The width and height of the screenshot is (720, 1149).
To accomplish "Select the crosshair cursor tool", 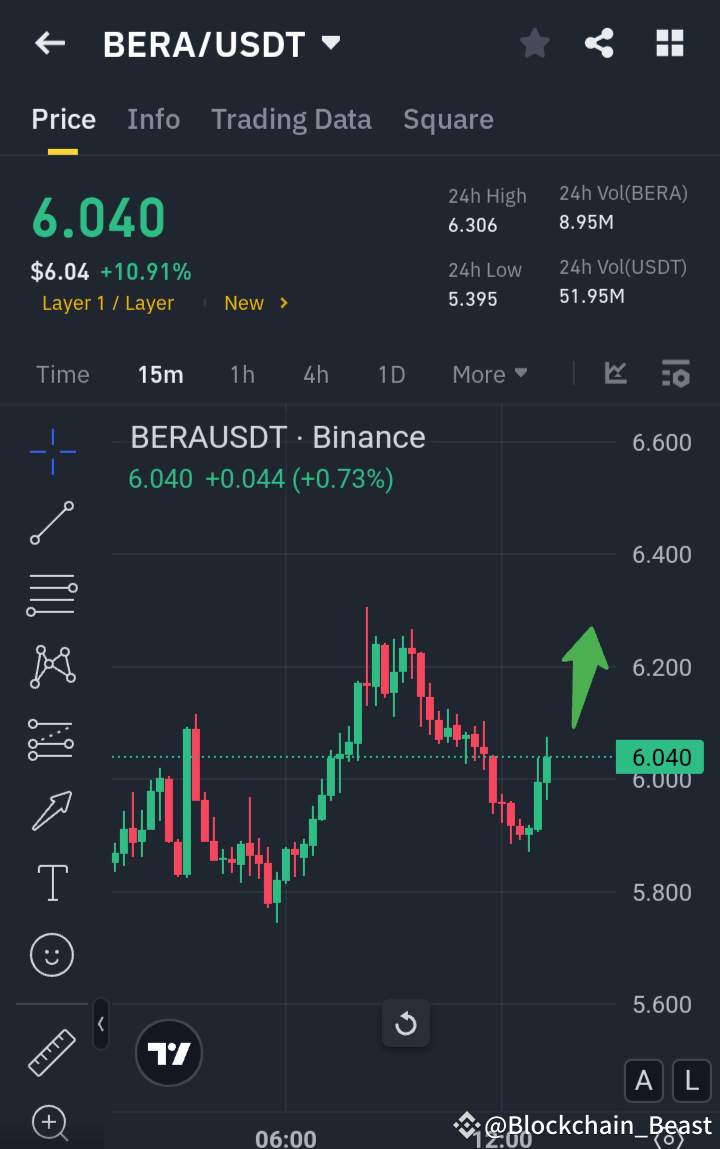I will (x=51, y=452).
